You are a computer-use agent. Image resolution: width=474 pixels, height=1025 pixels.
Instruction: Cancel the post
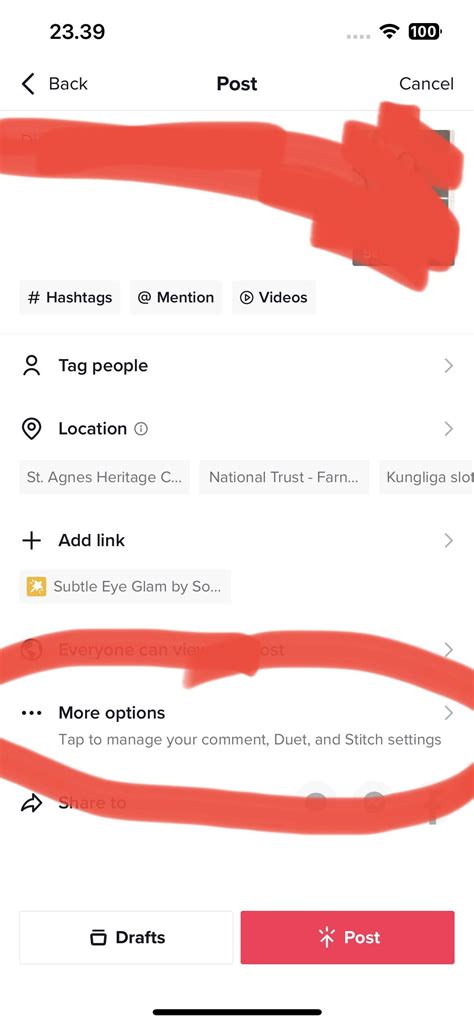[x=426, y=84]
